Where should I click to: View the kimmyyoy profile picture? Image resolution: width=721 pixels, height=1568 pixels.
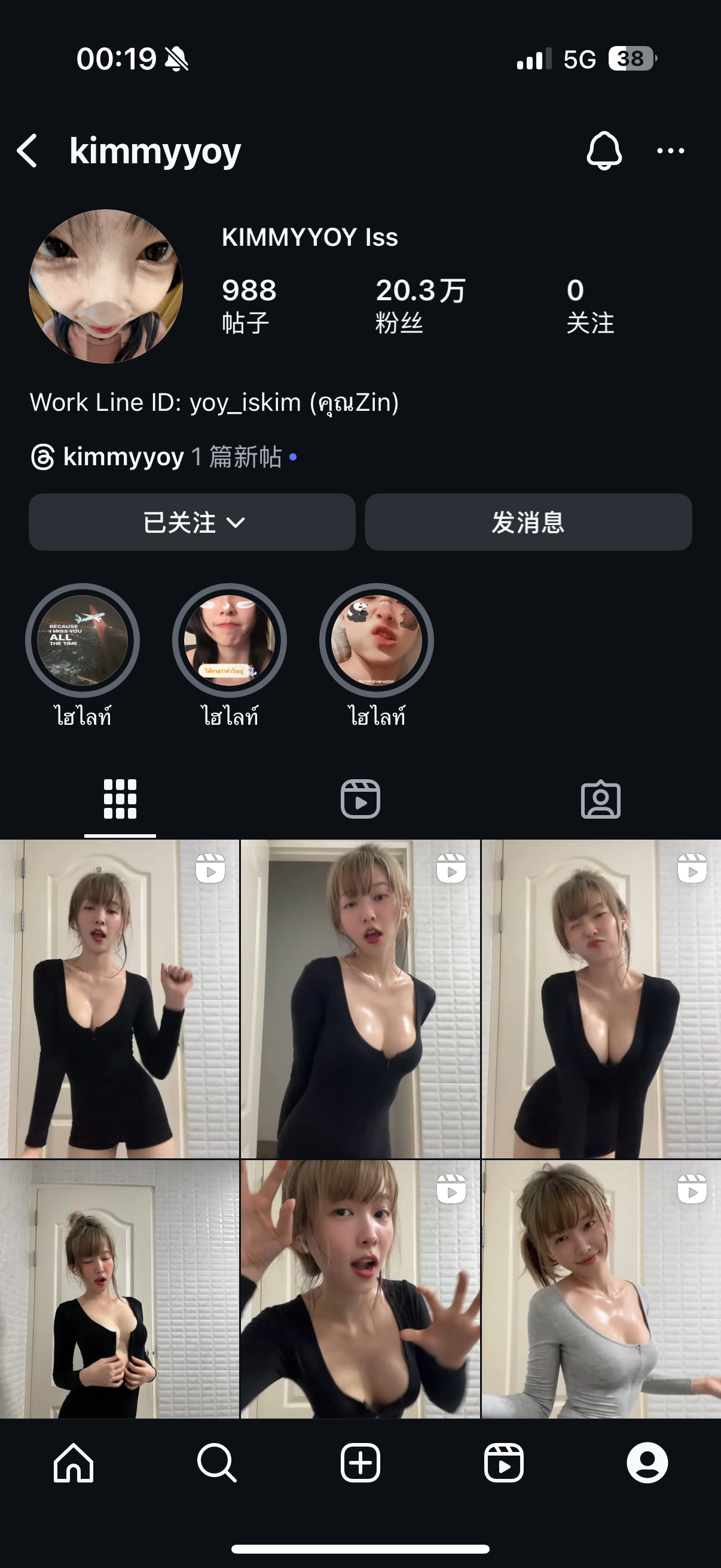(x=106, y=286)
